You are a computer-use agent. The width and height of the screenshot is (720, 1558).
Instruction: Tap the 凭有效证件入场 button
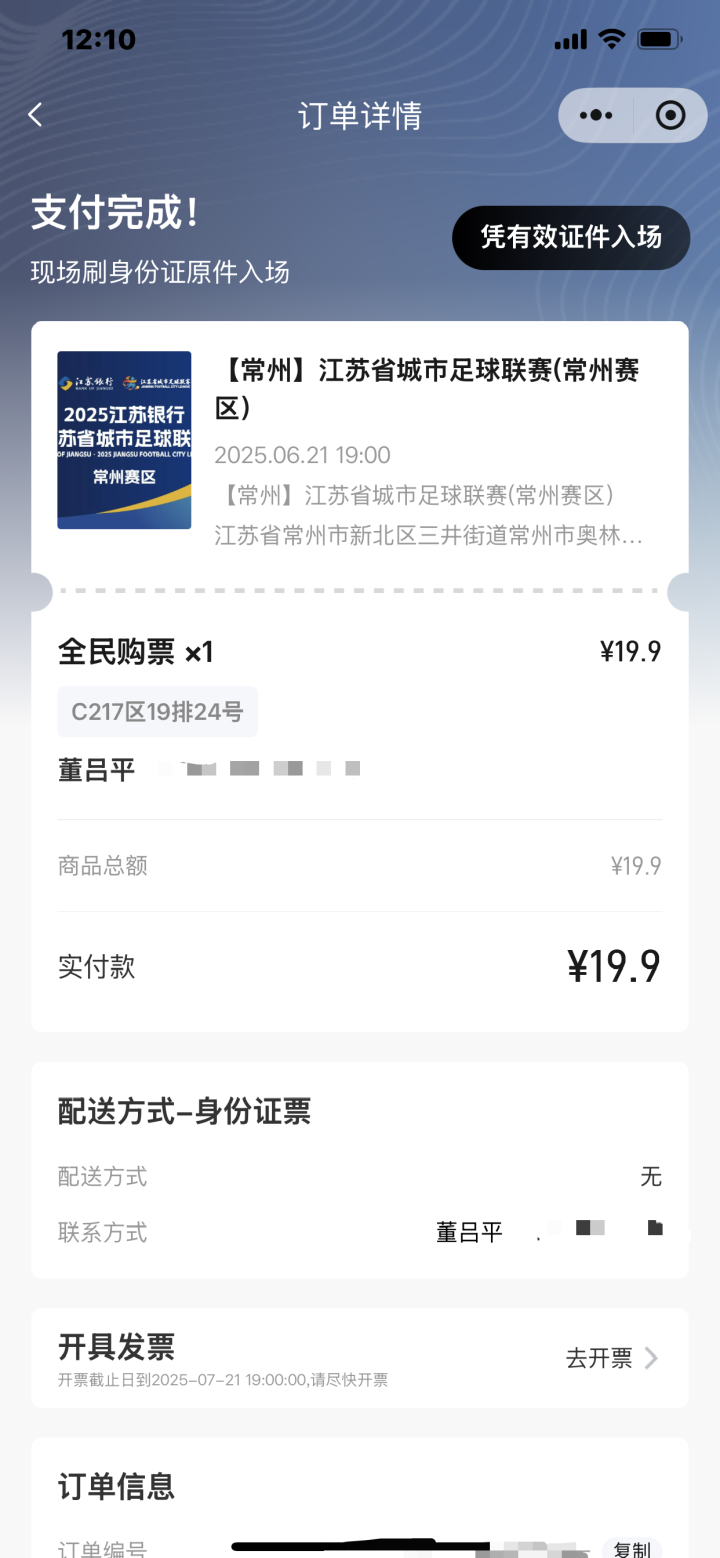click(571, 237)
